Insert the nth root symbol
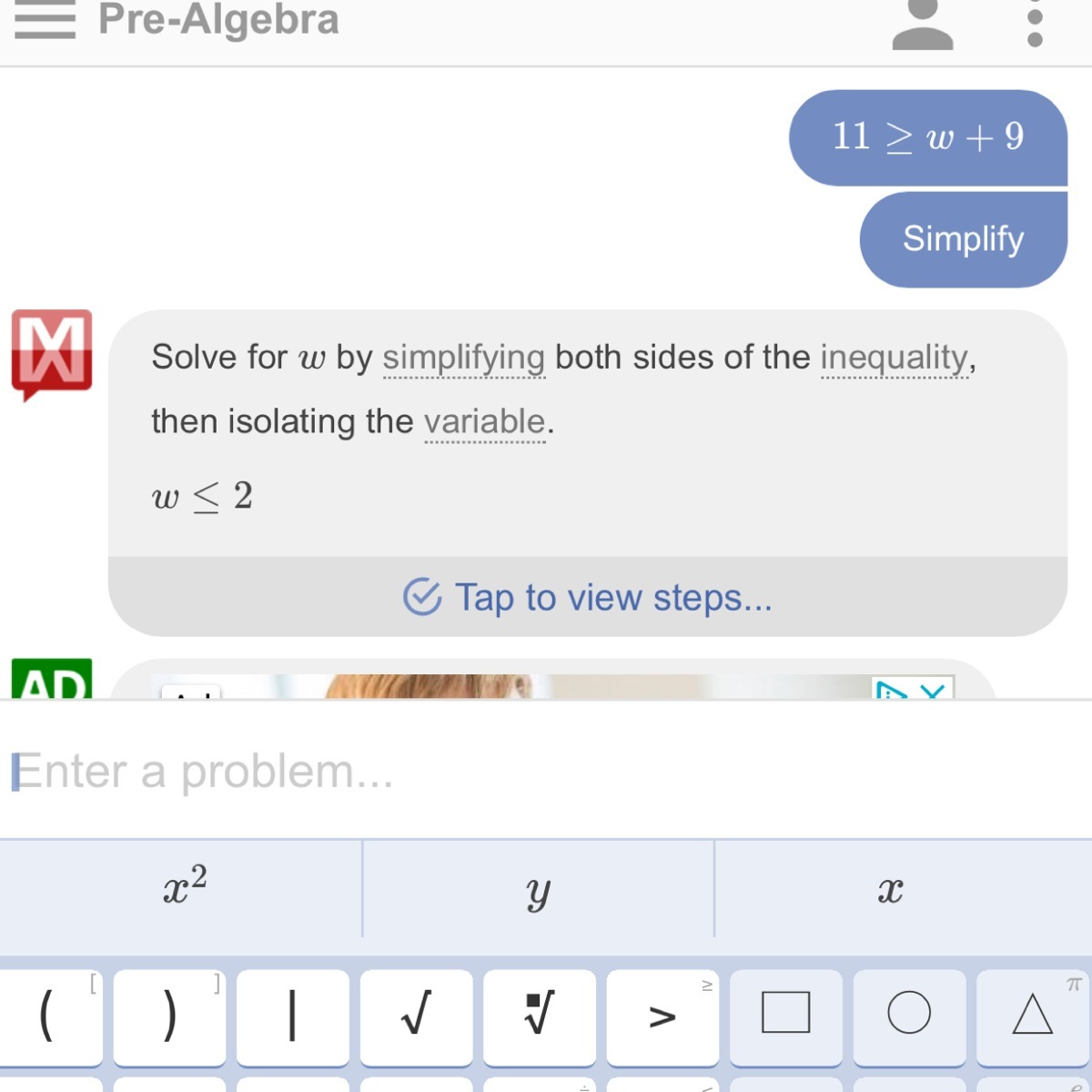The width and height of the screenshot is (1092, 1092). 539,1016
